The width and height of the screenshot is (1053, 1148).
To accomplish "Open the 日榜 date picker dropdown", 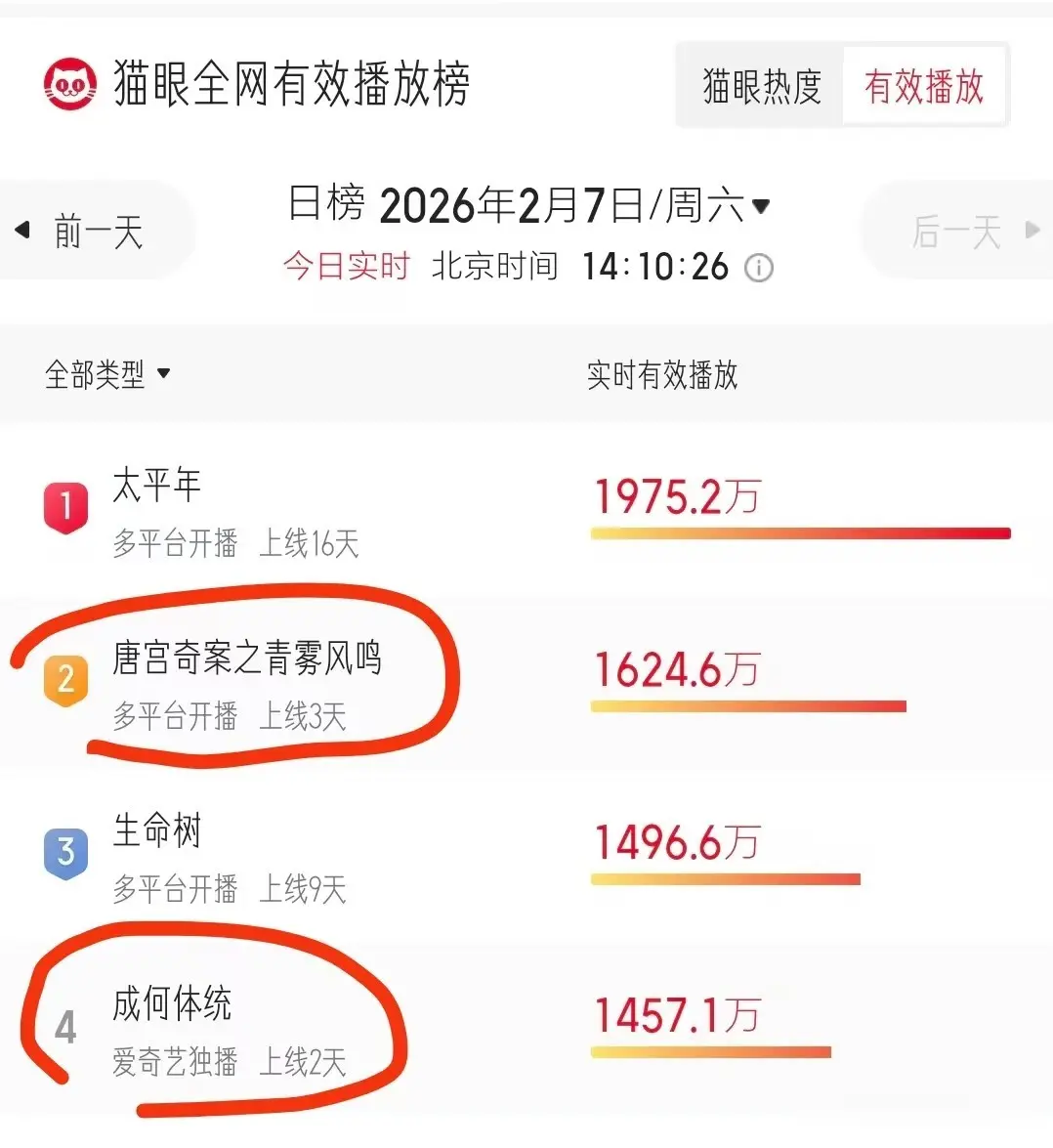I will [761, 206].
